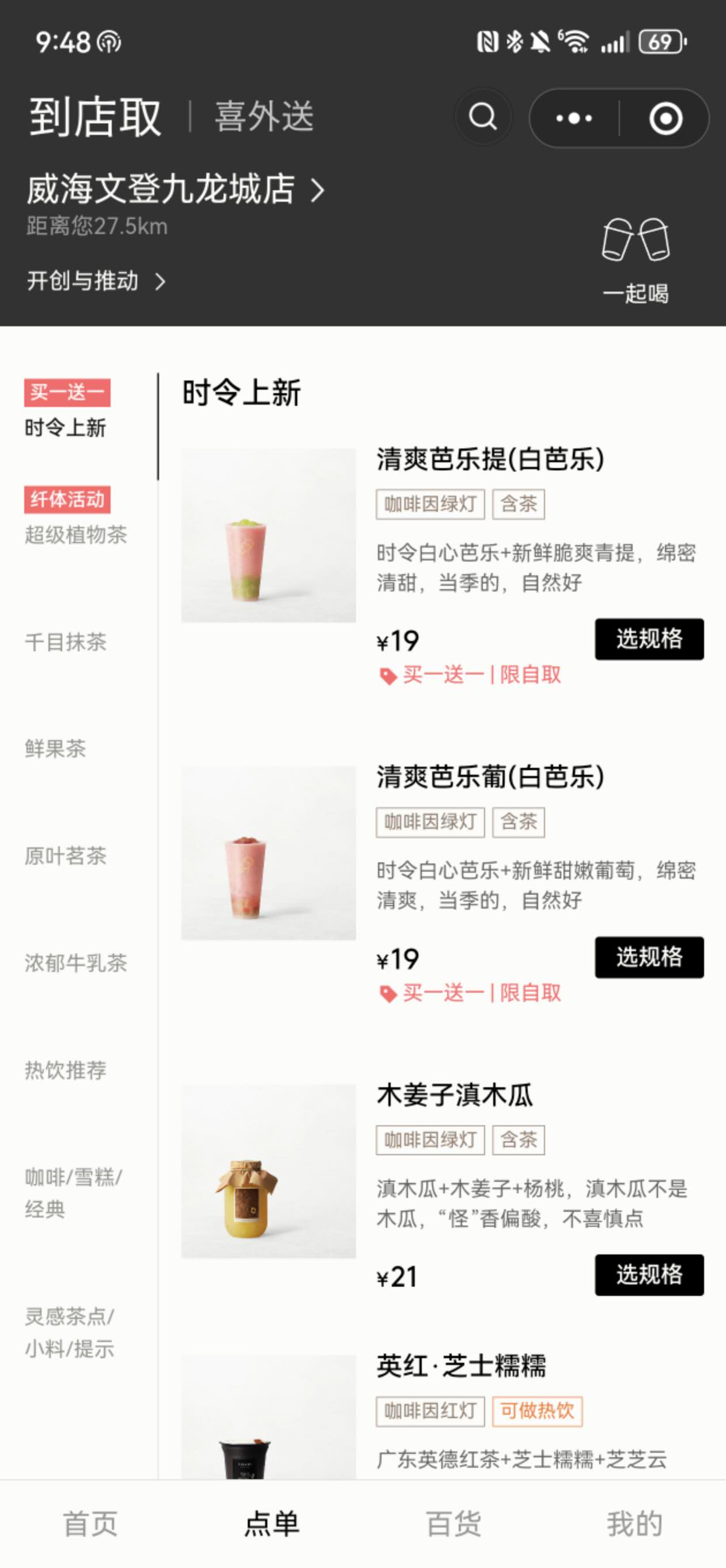The image size is (726, 1568).
Task: Select the 超级植物茶 category
Action: (x=75, y=534)
